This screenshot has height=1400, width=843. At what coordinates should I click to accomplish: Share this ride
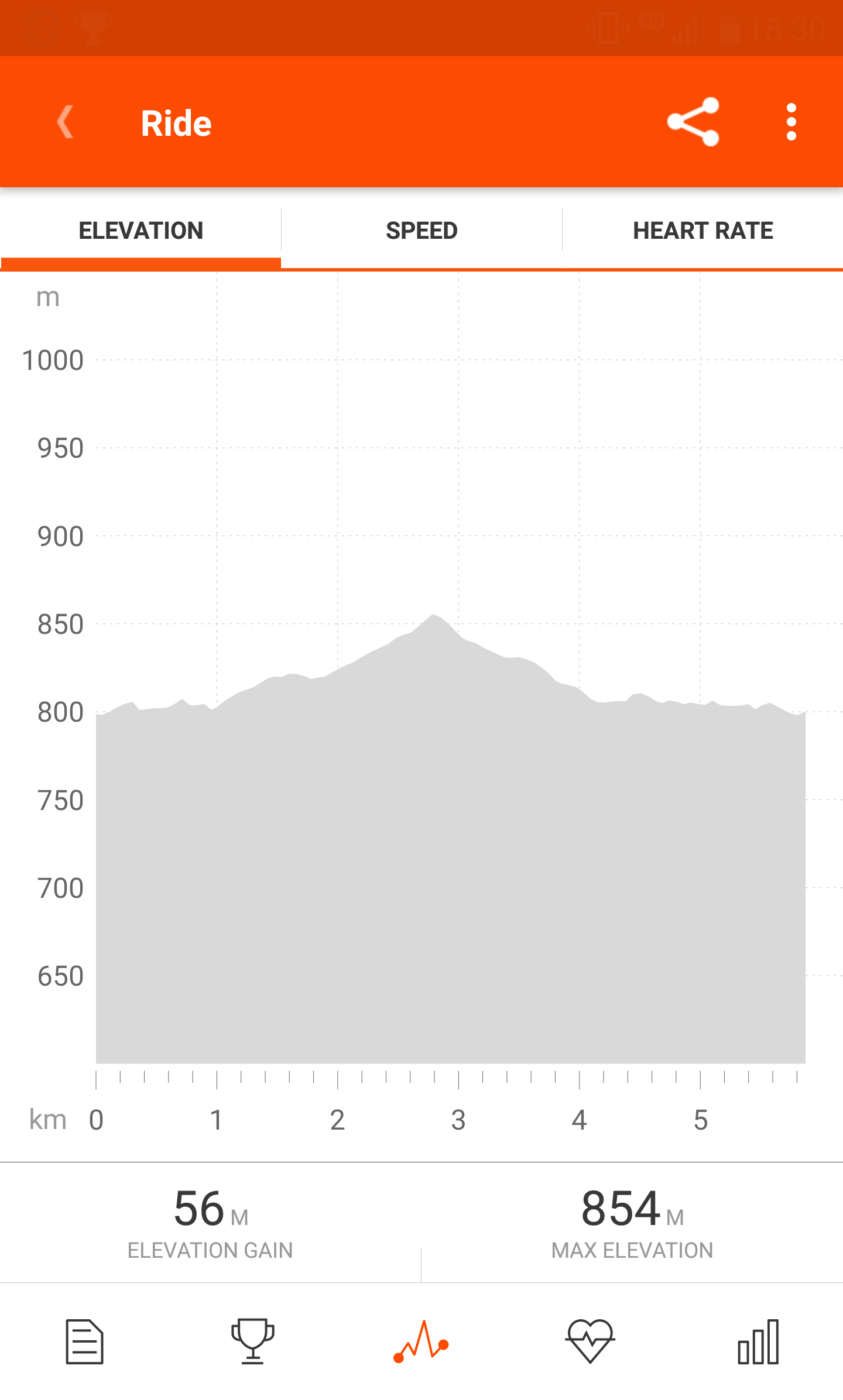point(693,122)
